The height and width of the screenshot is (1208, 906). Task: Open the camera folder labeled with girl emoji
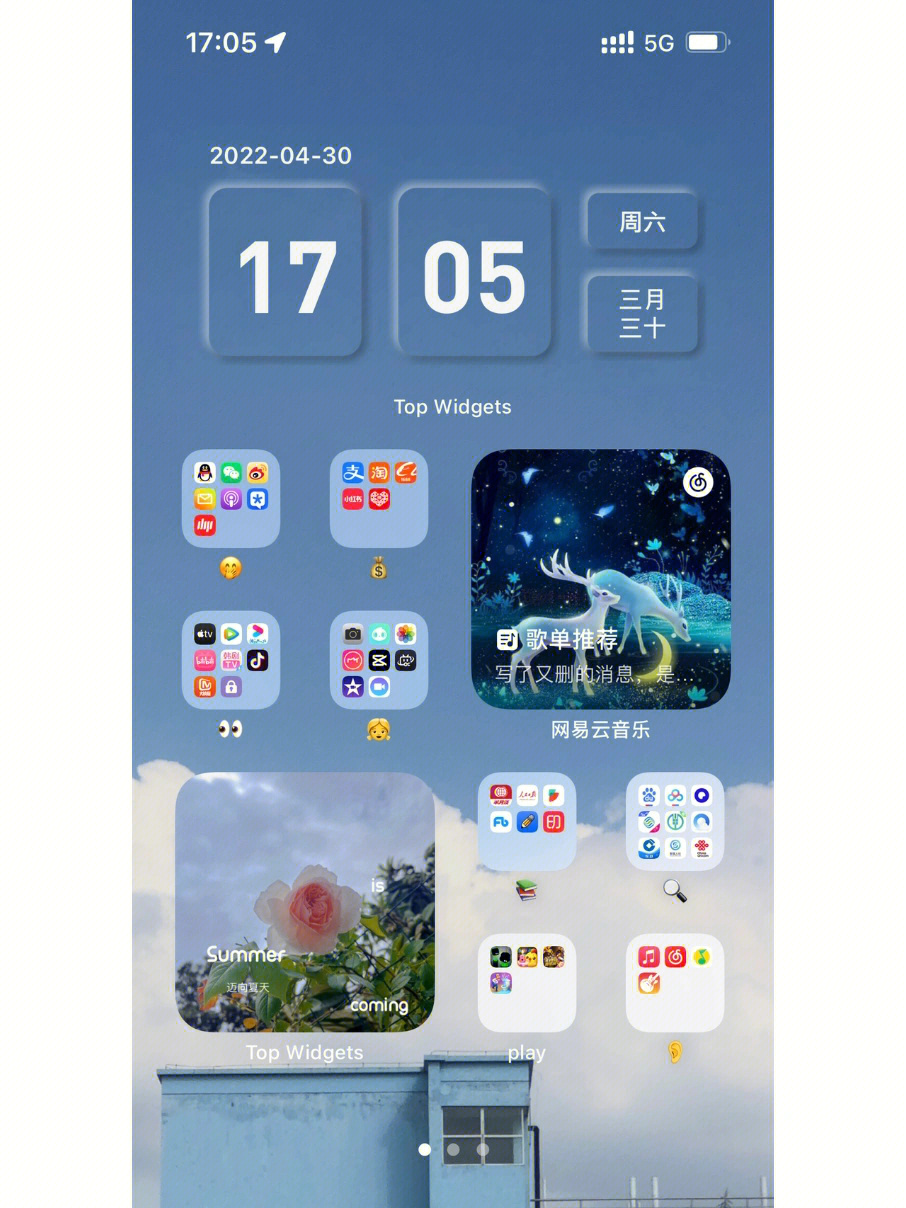coord(379,660)
